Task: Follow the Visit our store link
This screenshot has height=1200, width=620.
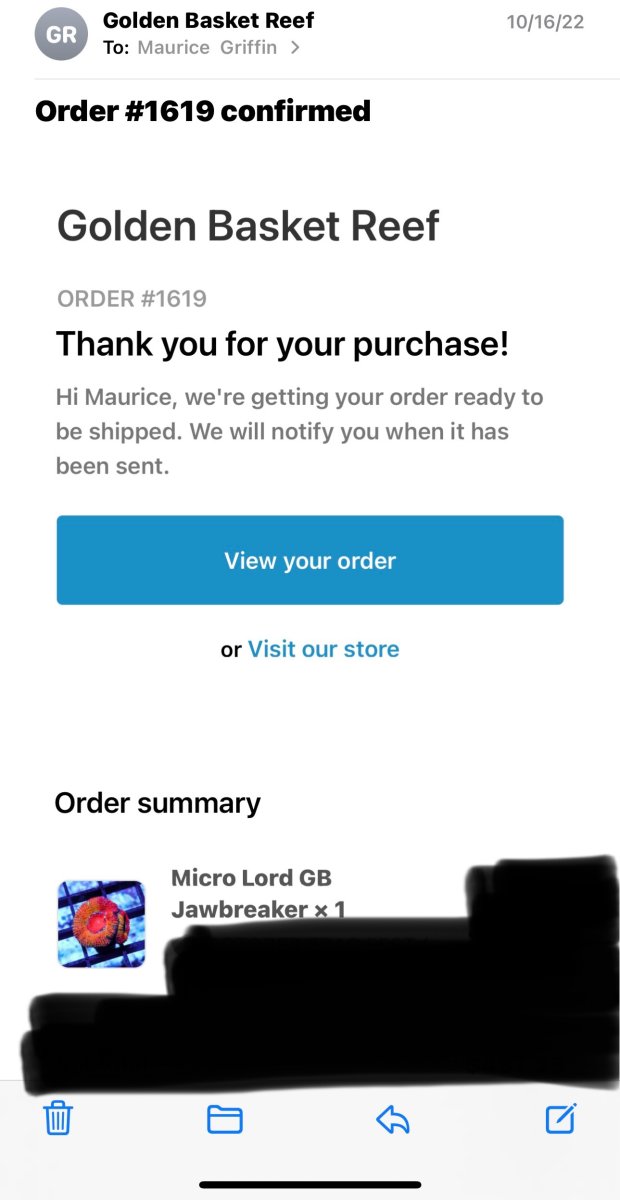Action: click(x=323, y=649)
